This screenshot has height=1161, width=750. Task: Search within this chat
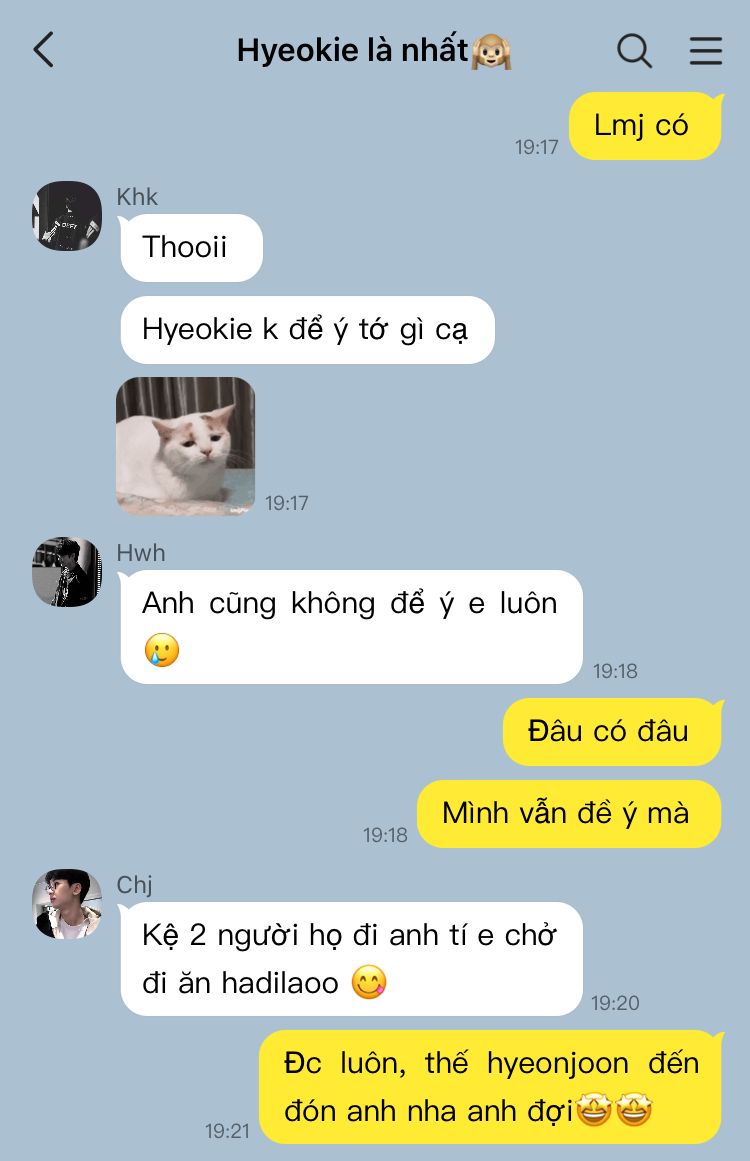(634, 50)
